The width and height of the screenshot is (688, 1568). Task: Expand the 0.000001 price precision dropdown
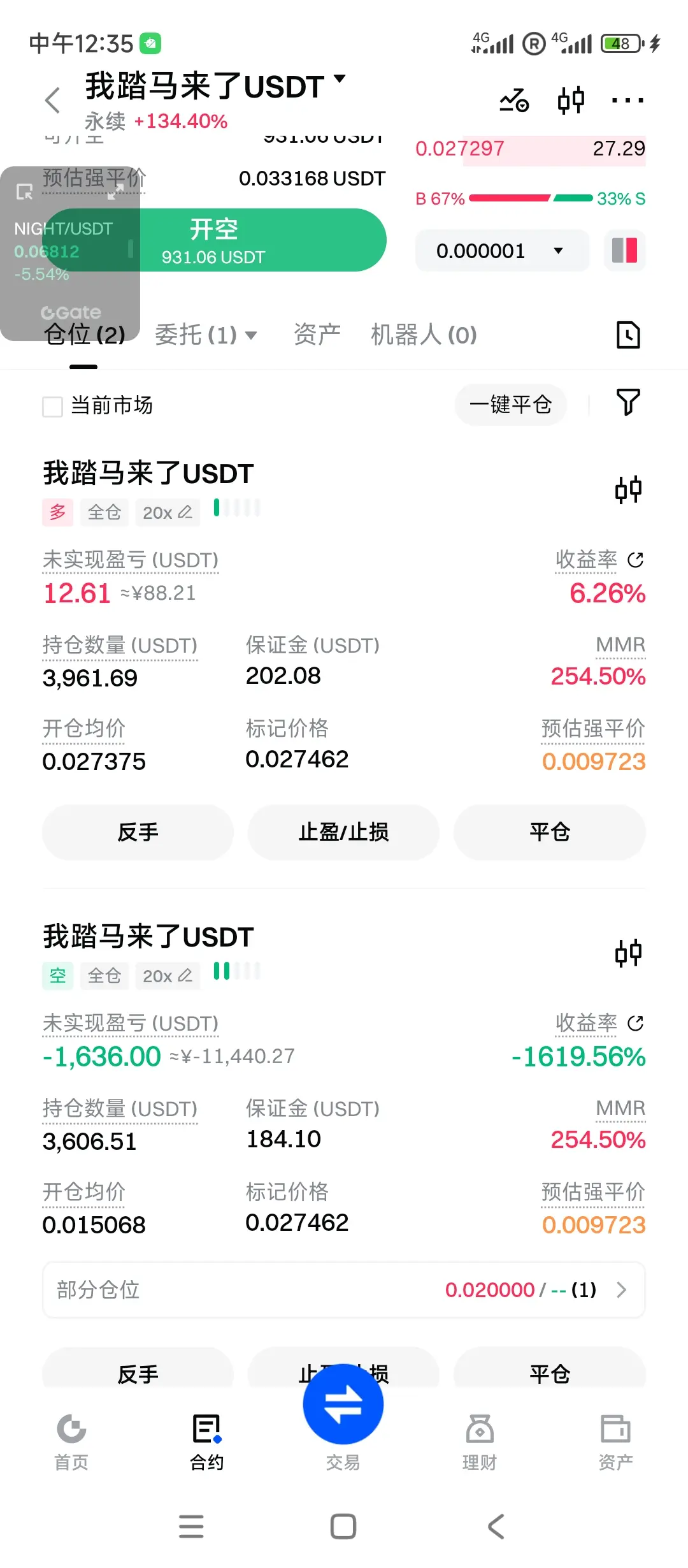(501, 251)
